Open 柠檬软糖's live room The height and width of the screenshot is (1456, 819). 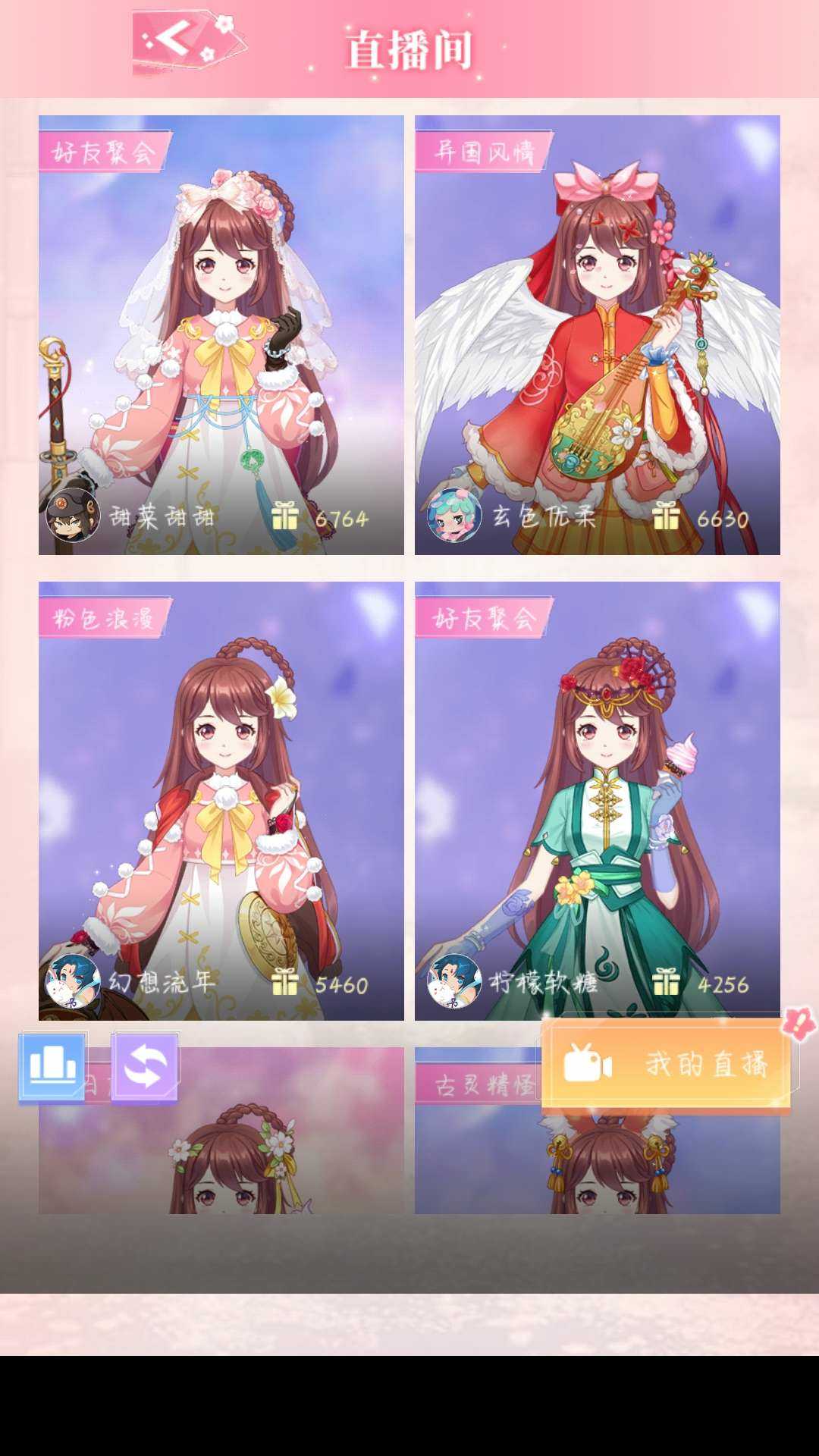point(597,800)
